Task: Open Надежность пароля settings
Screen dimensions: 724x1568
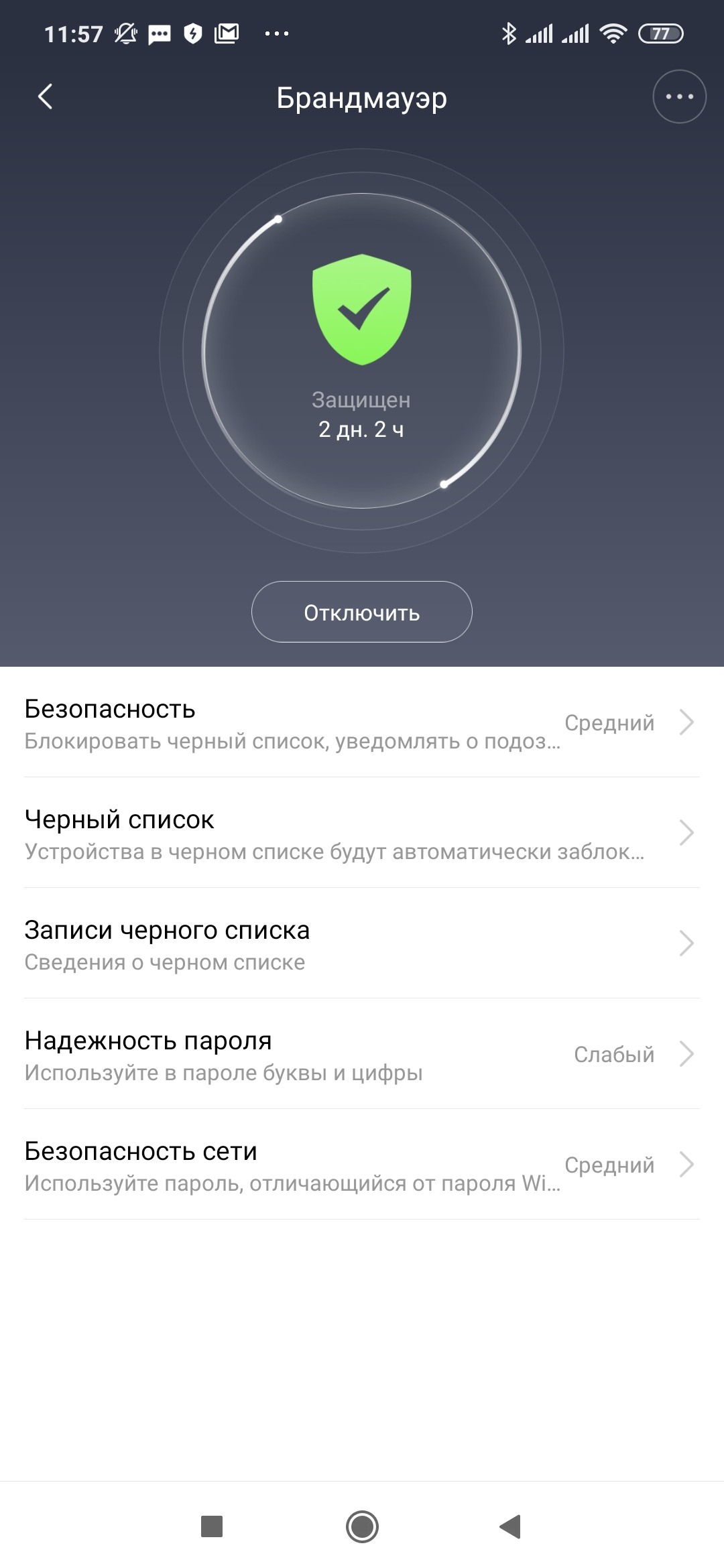Action: tap(362, 1055)
